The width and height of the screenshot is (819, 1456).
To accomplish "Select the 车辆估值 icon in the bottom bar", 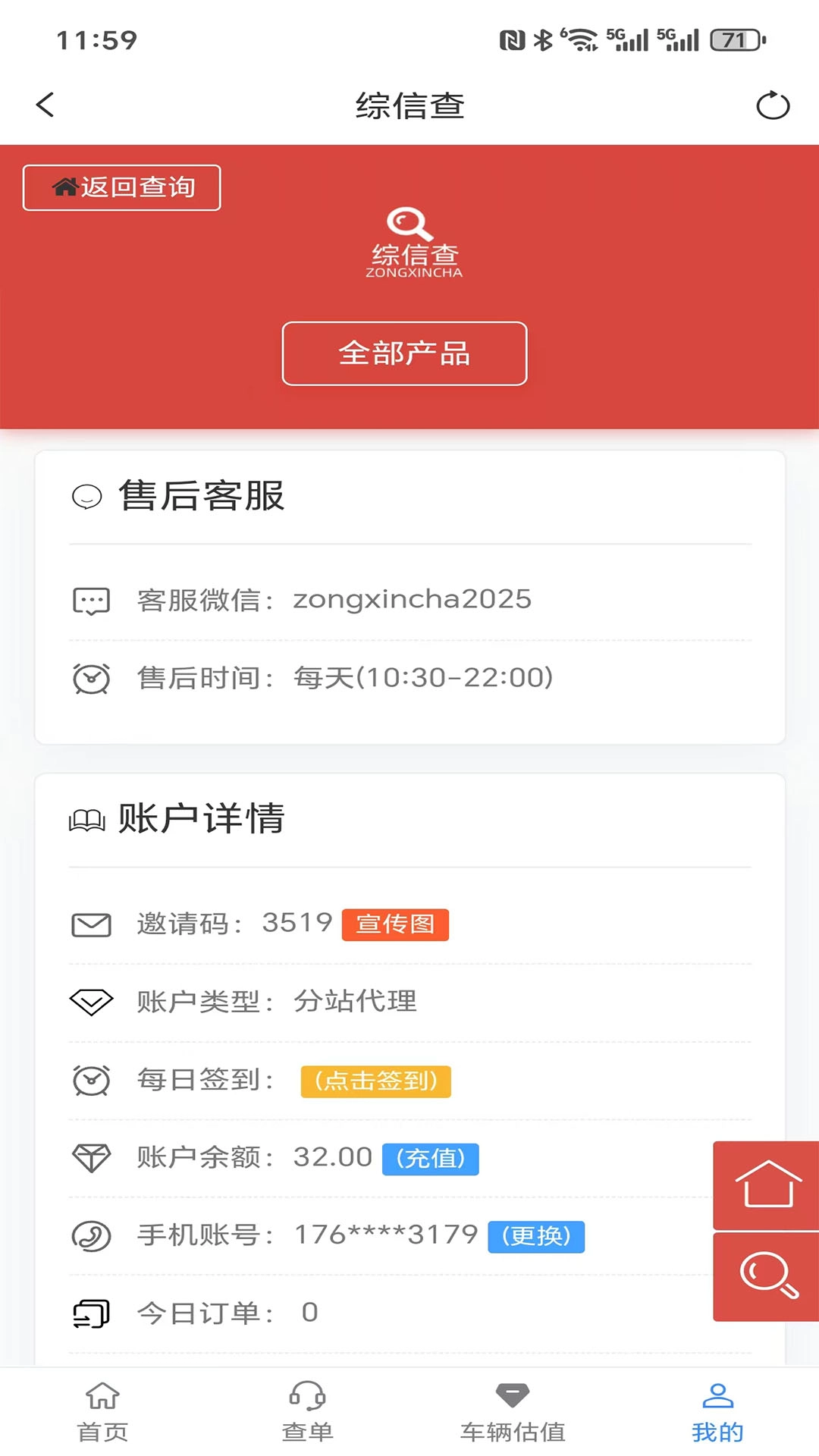I will coord(511,1394).
